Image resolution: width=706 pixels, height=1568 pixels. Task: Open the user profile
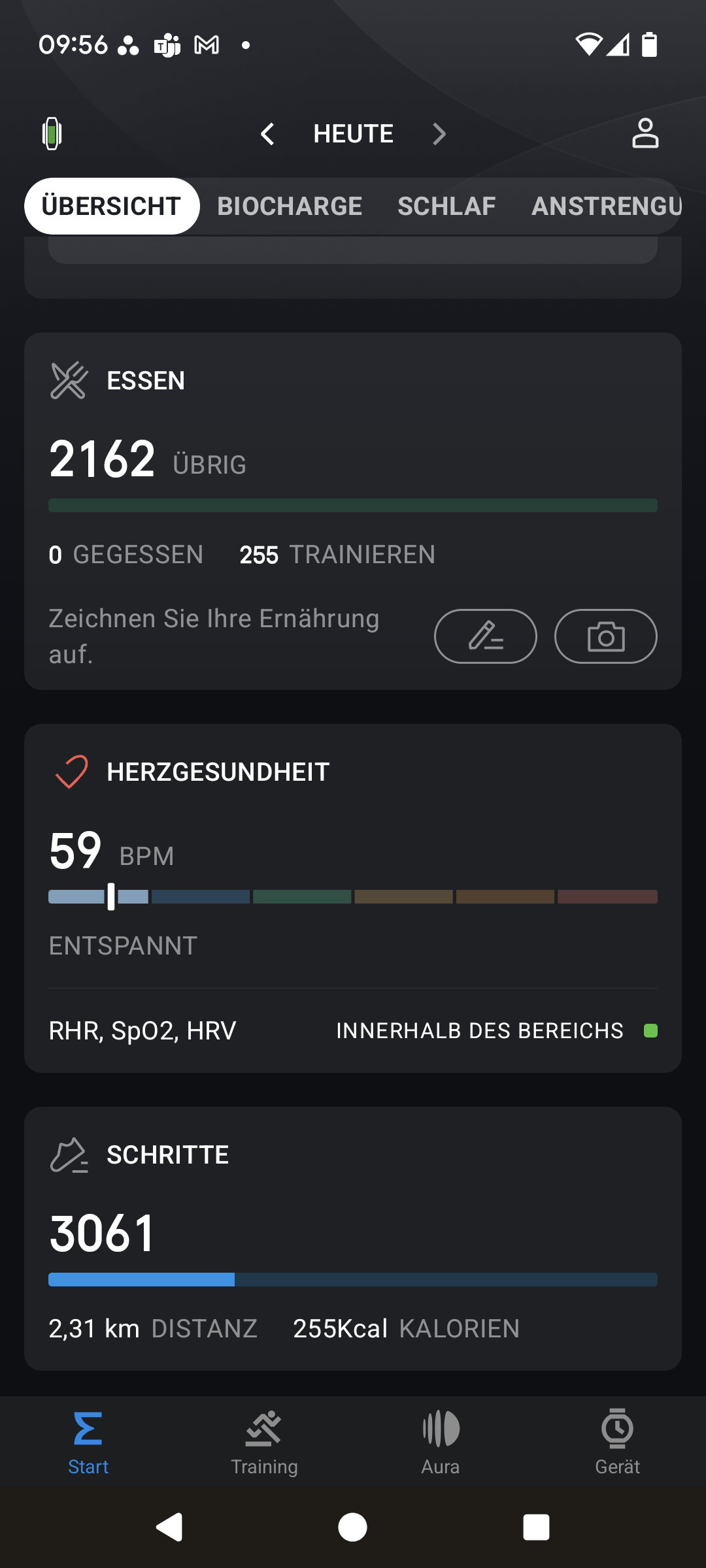645,134
